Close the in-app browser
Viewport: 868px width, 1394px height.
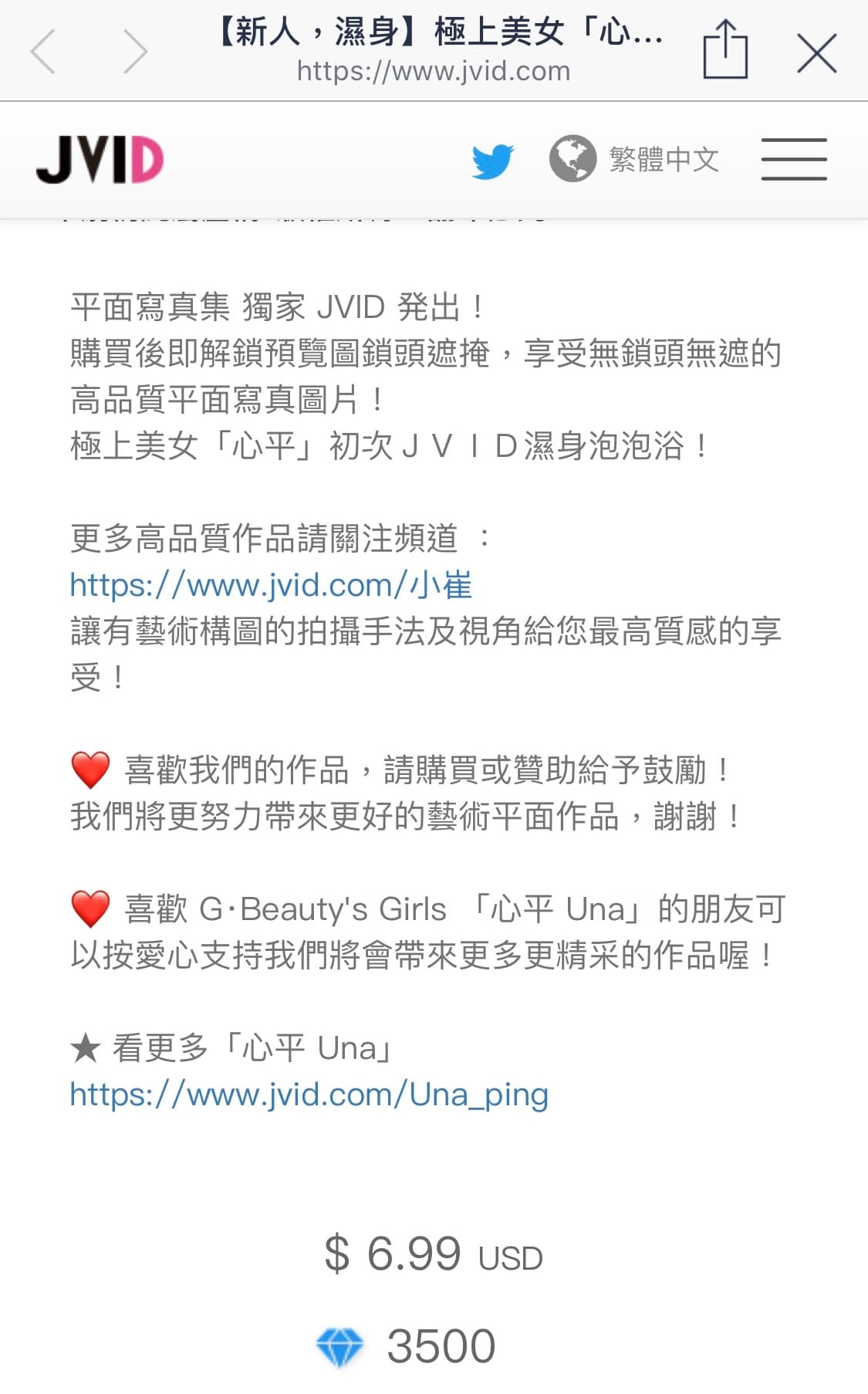click(x=817, y=53)
